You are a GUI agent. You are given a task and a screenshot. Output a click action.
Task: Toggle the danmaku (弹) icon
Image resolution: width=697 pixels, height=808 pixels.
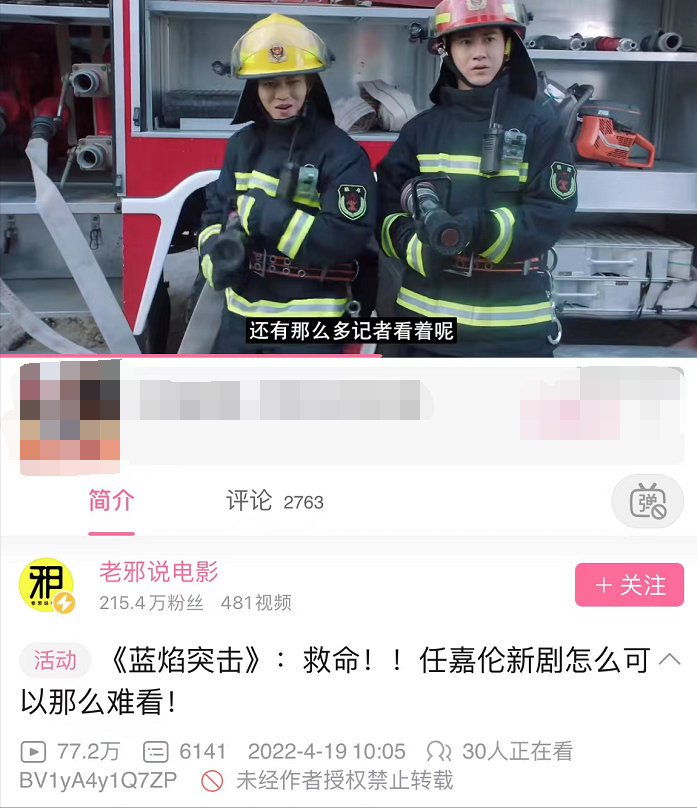(x=647, y=501)
